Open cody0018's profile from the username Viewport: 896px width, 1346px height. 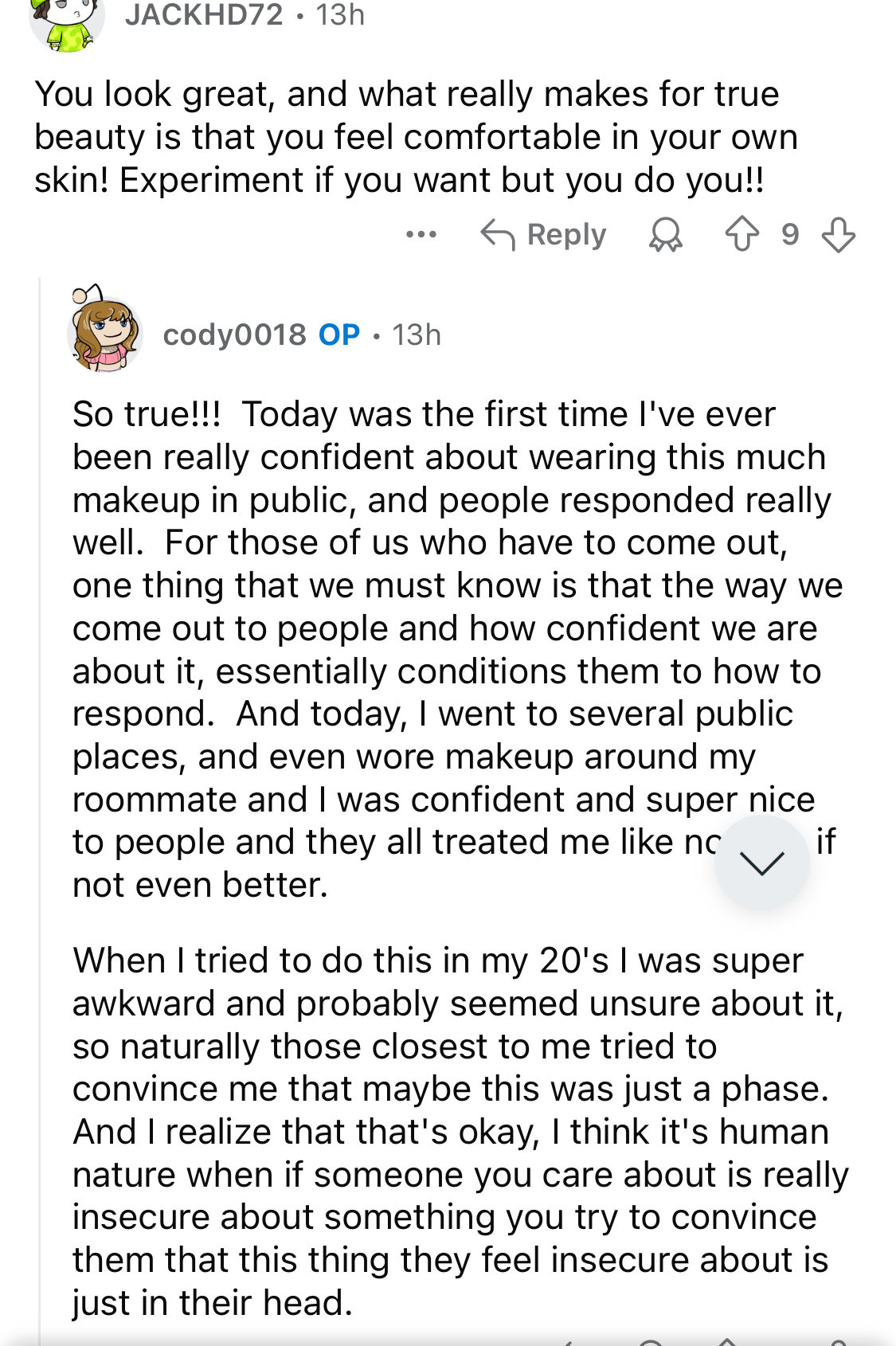tap(234, 335)
